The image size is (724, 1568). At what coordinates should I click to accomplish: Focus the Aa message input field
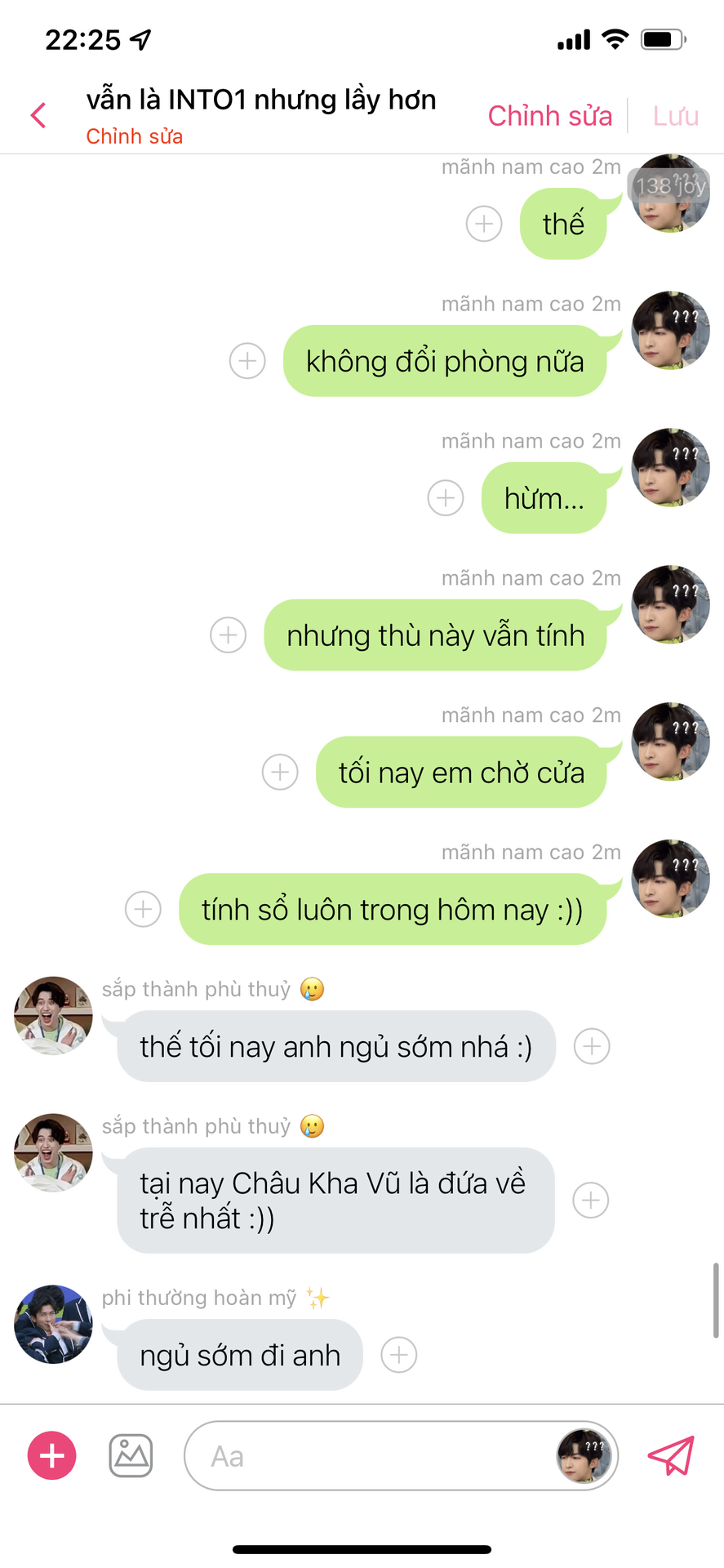pos(367,1456)
